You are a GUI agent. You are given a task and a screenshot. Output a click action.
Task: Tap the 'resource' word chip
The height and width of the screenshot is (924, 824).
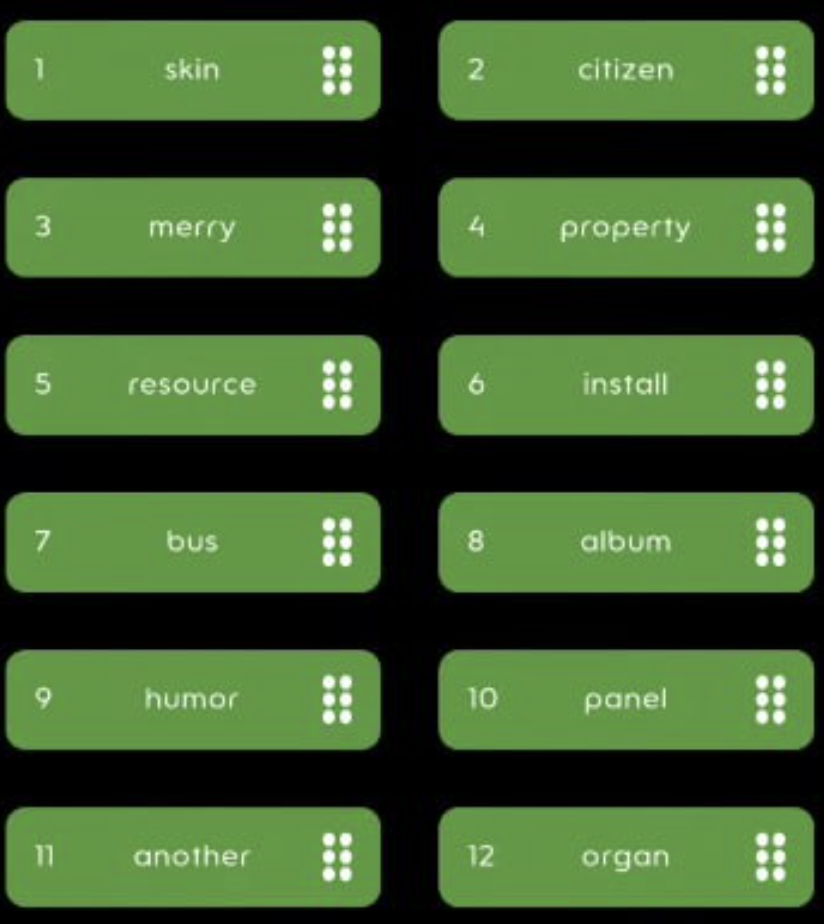192,385
